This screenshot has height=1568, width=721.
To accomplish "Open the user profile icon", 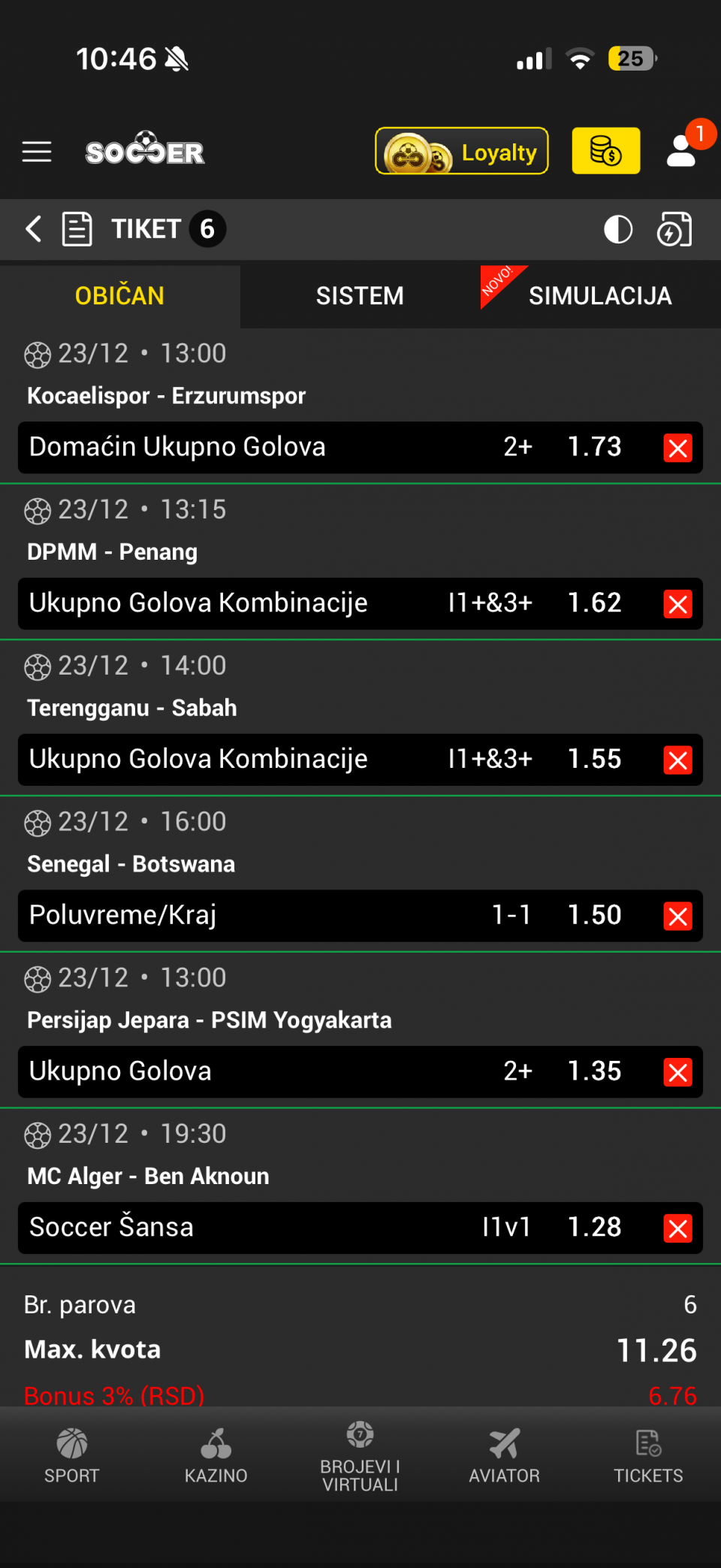I will point(681,150).
